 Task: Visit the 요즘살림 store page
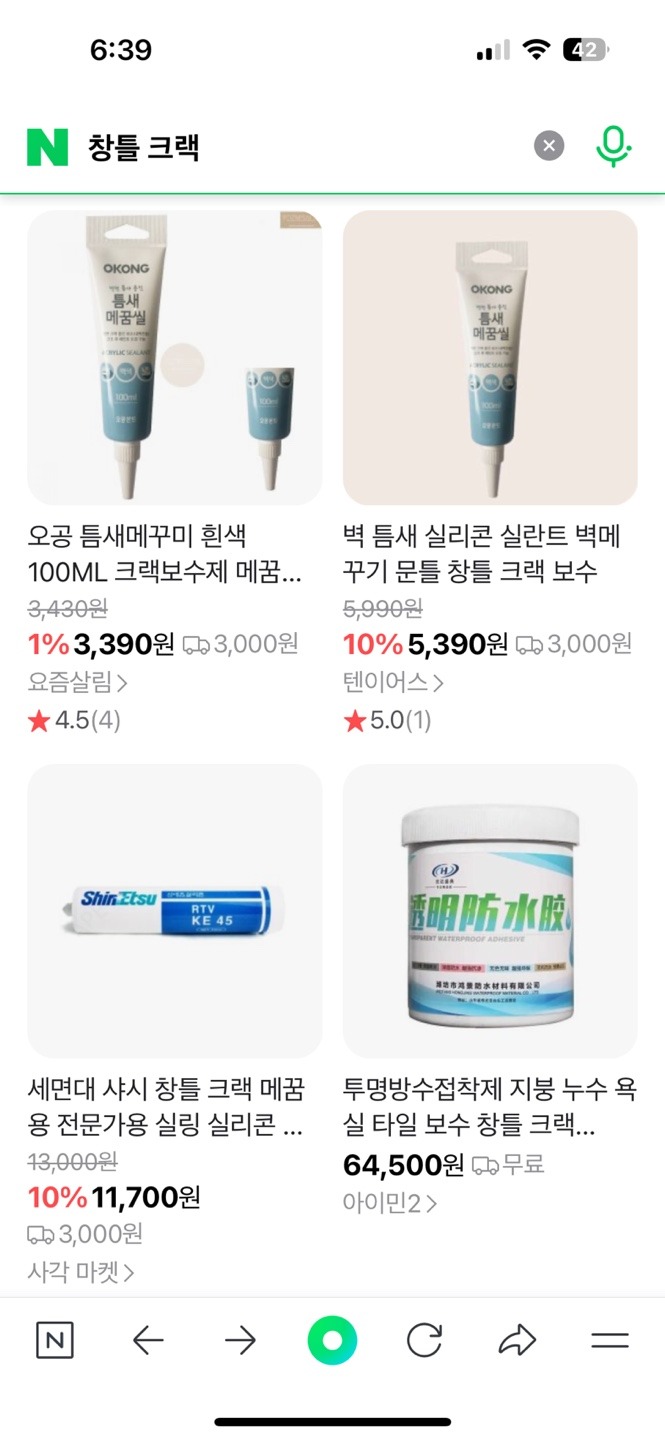(78, 683)
